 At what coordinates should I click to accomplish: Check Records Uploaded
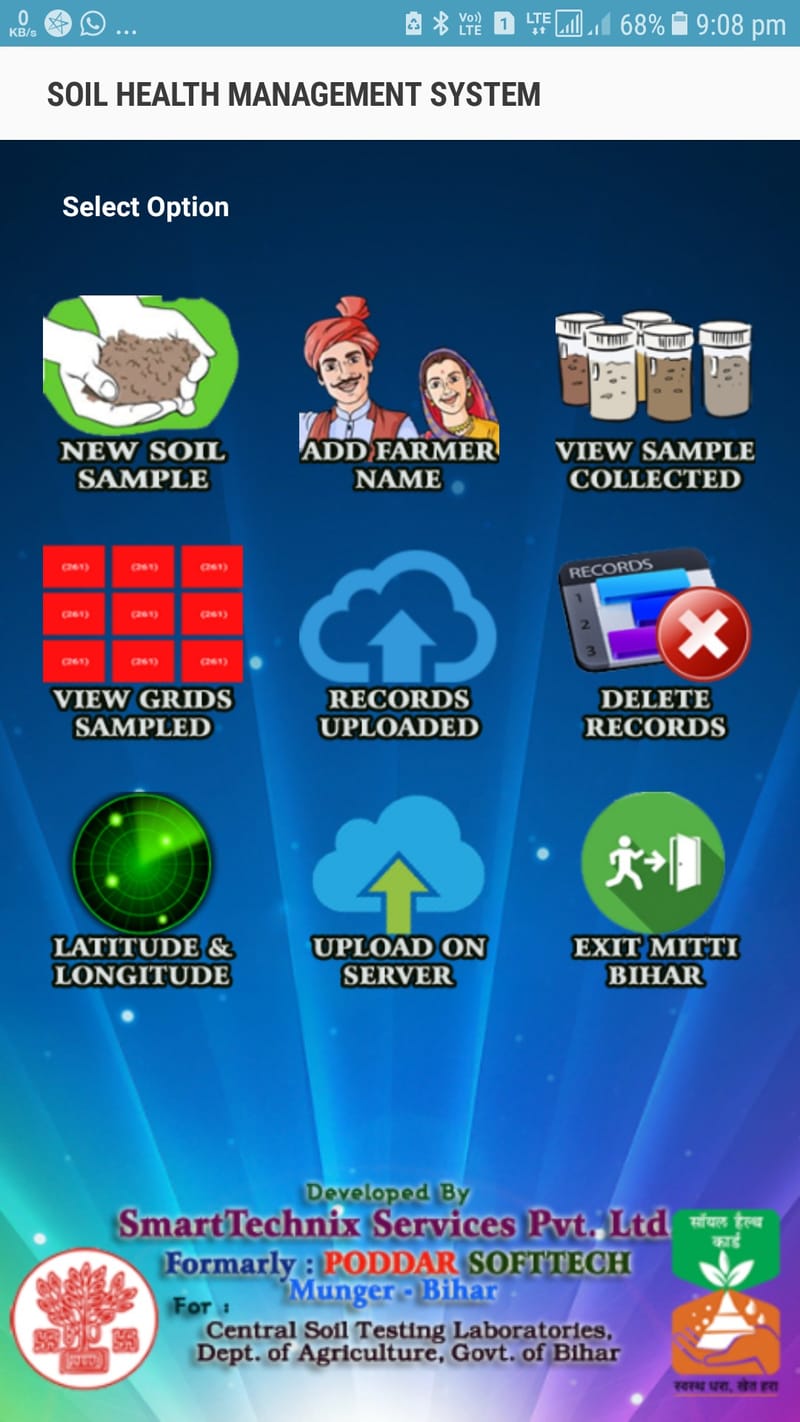(400, 640)
